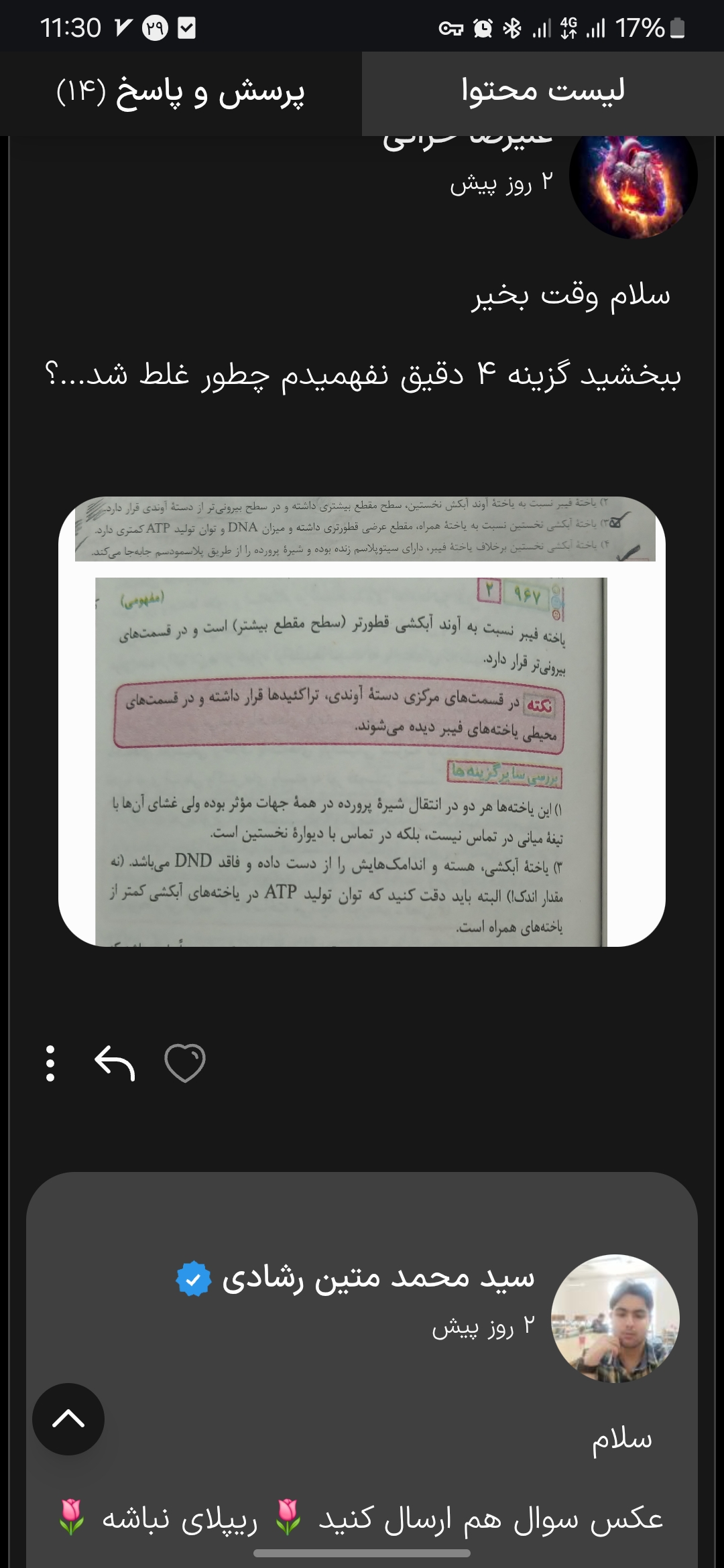Reply to the گزینه ۴ question

coord(115,1063)
